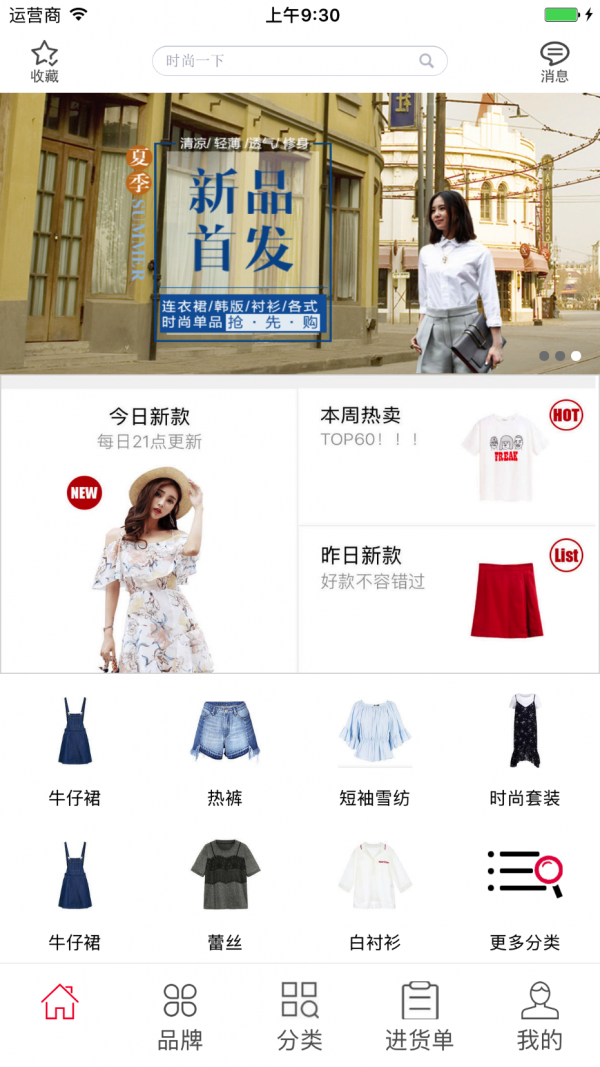The width and height of the screenshot is (600, 1067).
Task: Switch to the 进货单 tab
Action: (419, 1015)
